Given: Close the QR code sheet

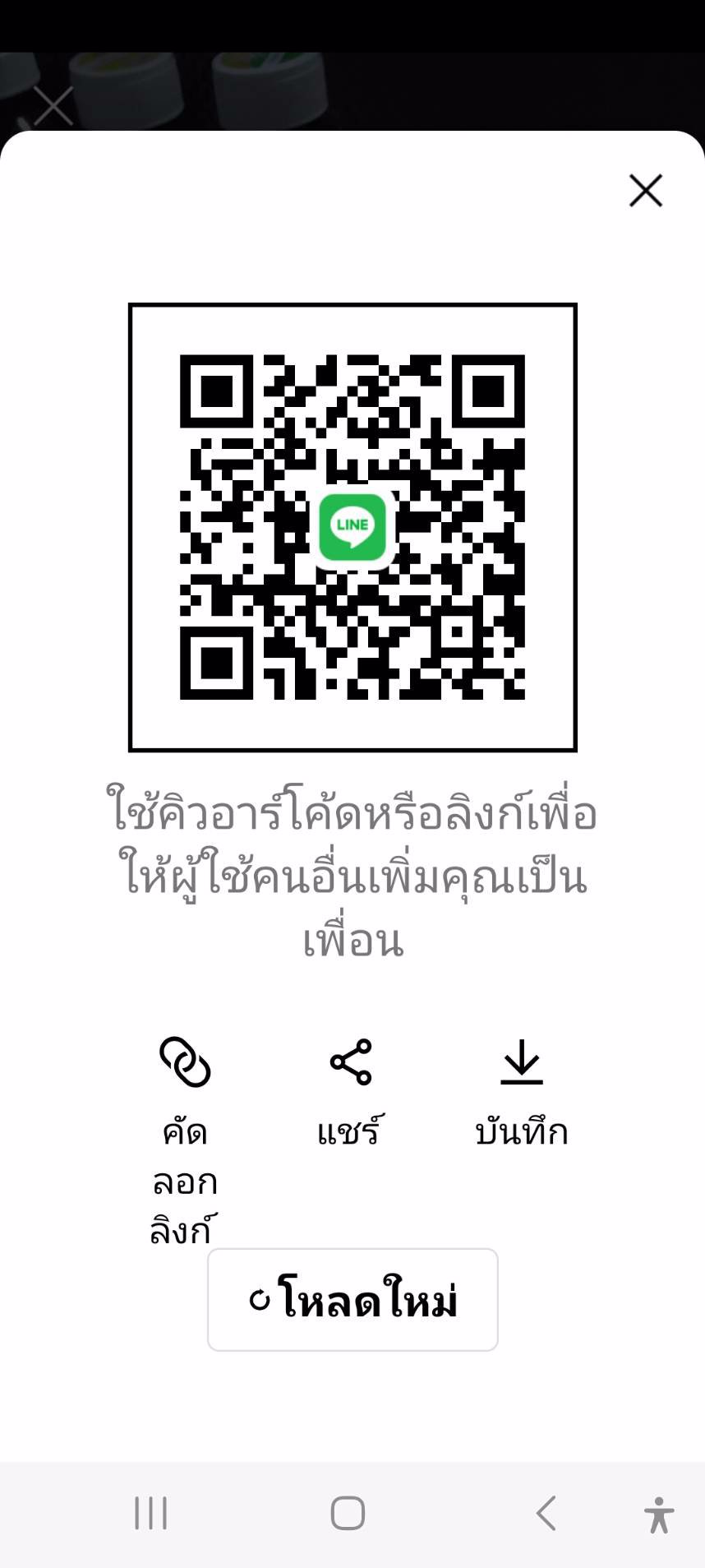Looking at the screenshot, I should (x=645, y=191).
